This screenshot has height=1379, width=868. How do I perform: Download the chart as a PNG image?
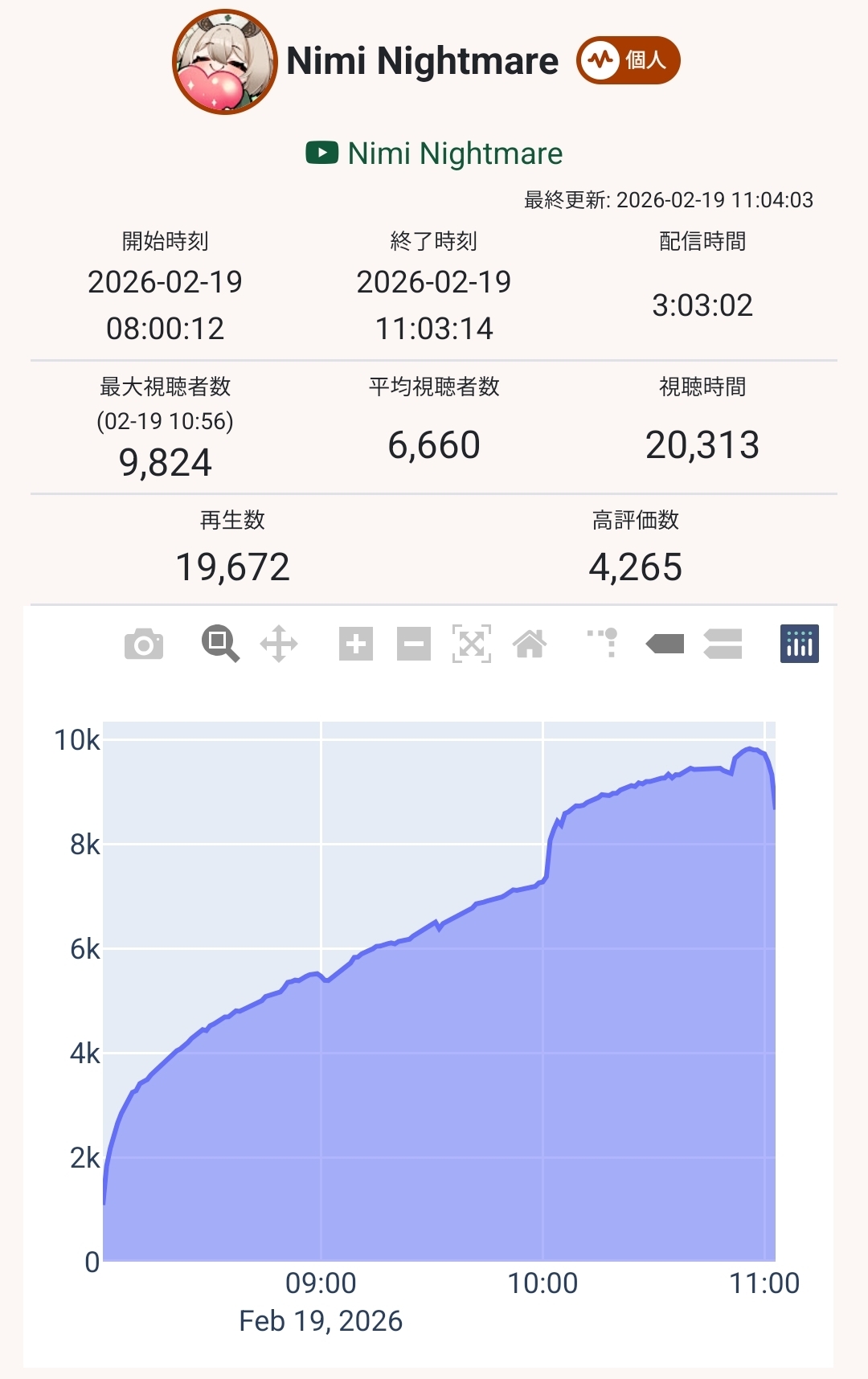point(144,644)
